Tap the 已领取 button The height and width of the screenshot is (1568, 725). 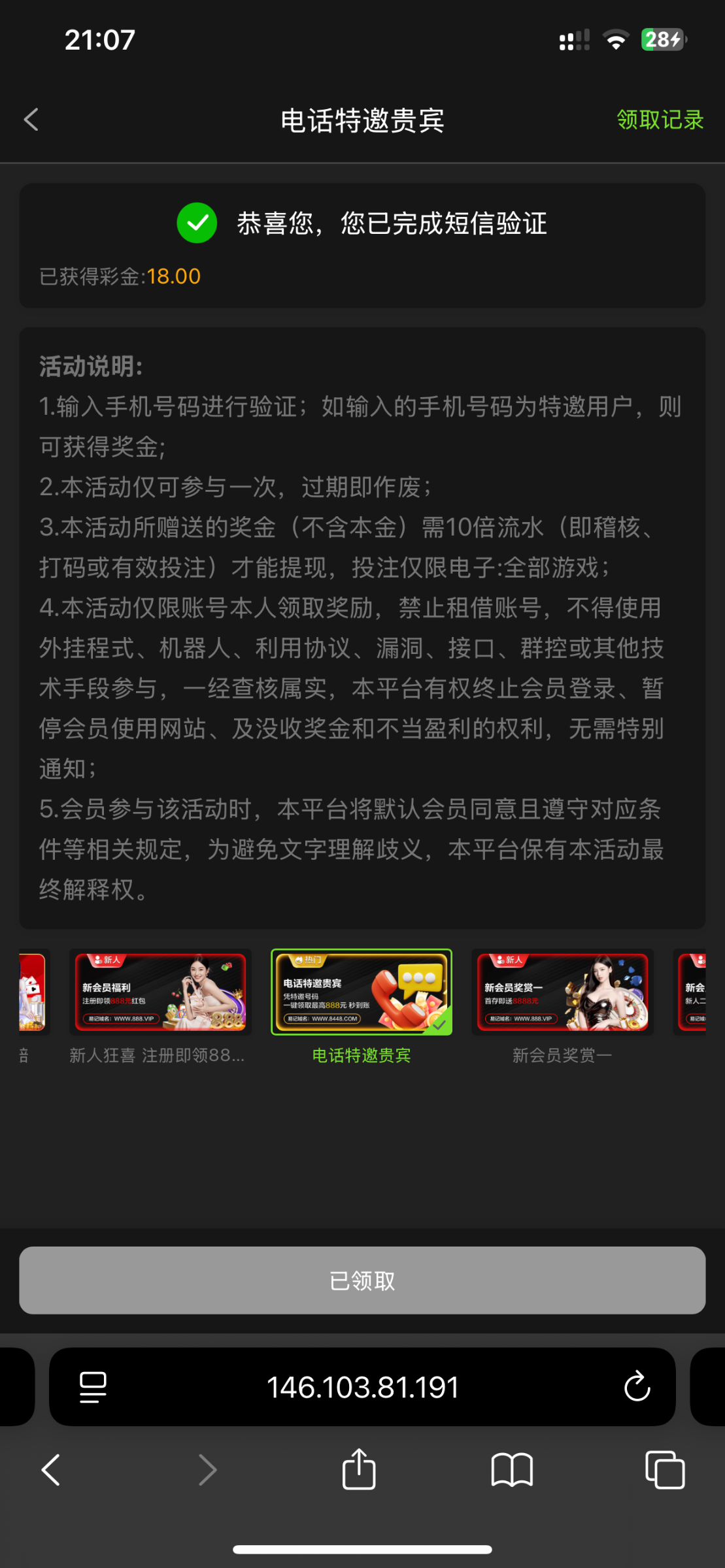pos(362,1281)
